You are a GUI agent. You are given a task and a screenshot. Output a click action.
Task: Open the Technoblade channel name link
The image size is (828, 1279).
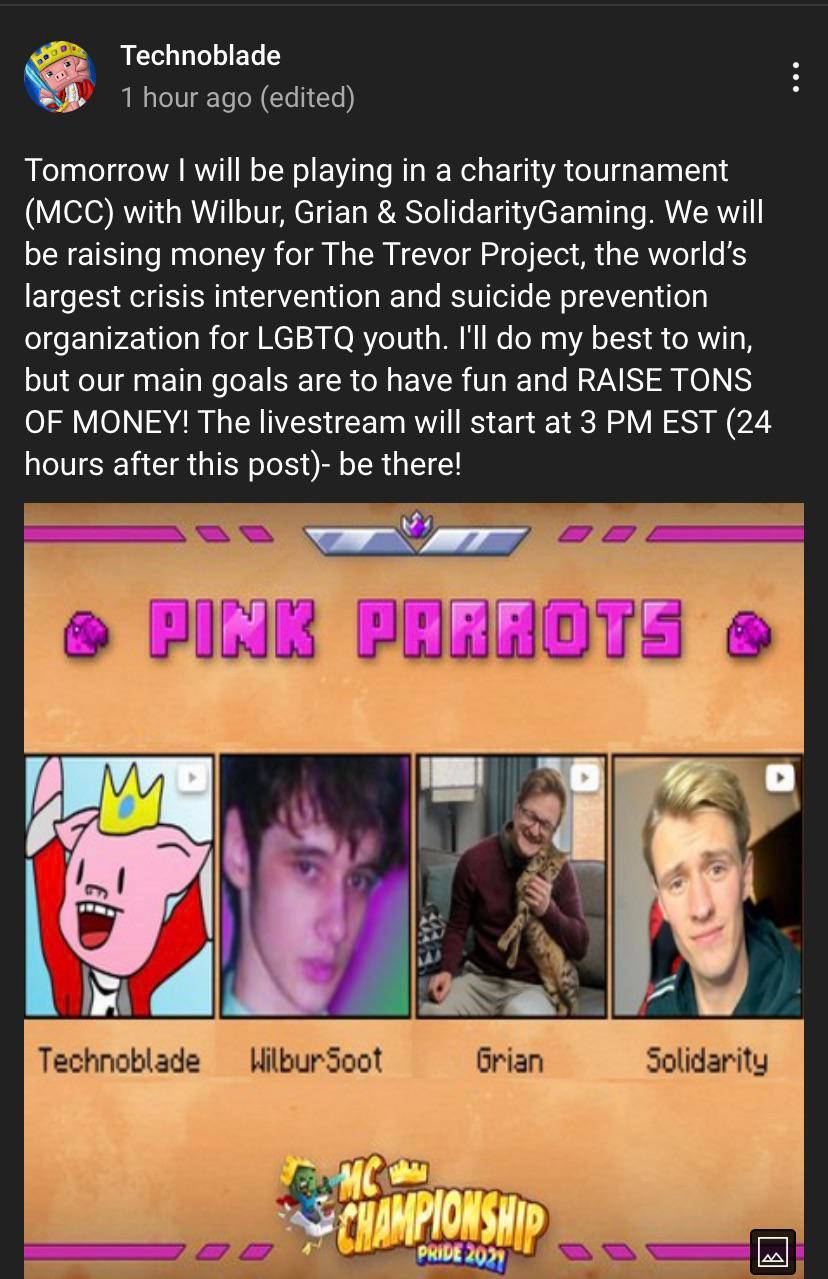click(200, 56)
